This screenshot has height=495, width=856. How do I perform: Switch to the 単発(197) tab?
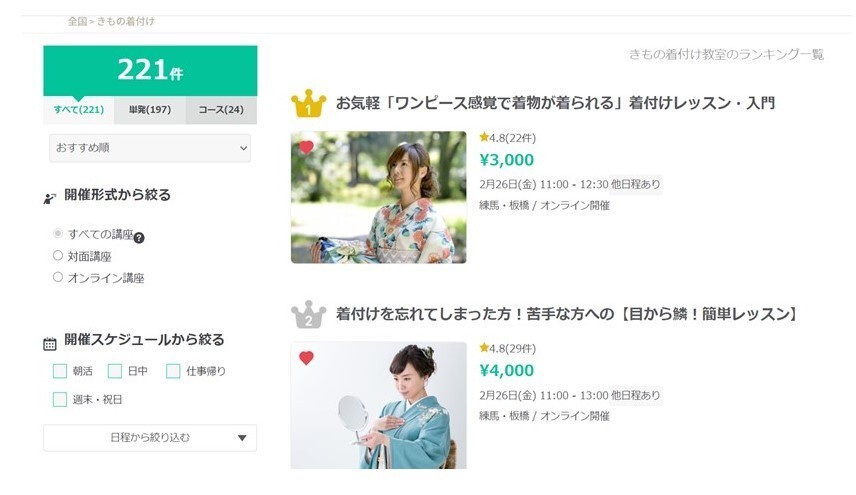150,110
